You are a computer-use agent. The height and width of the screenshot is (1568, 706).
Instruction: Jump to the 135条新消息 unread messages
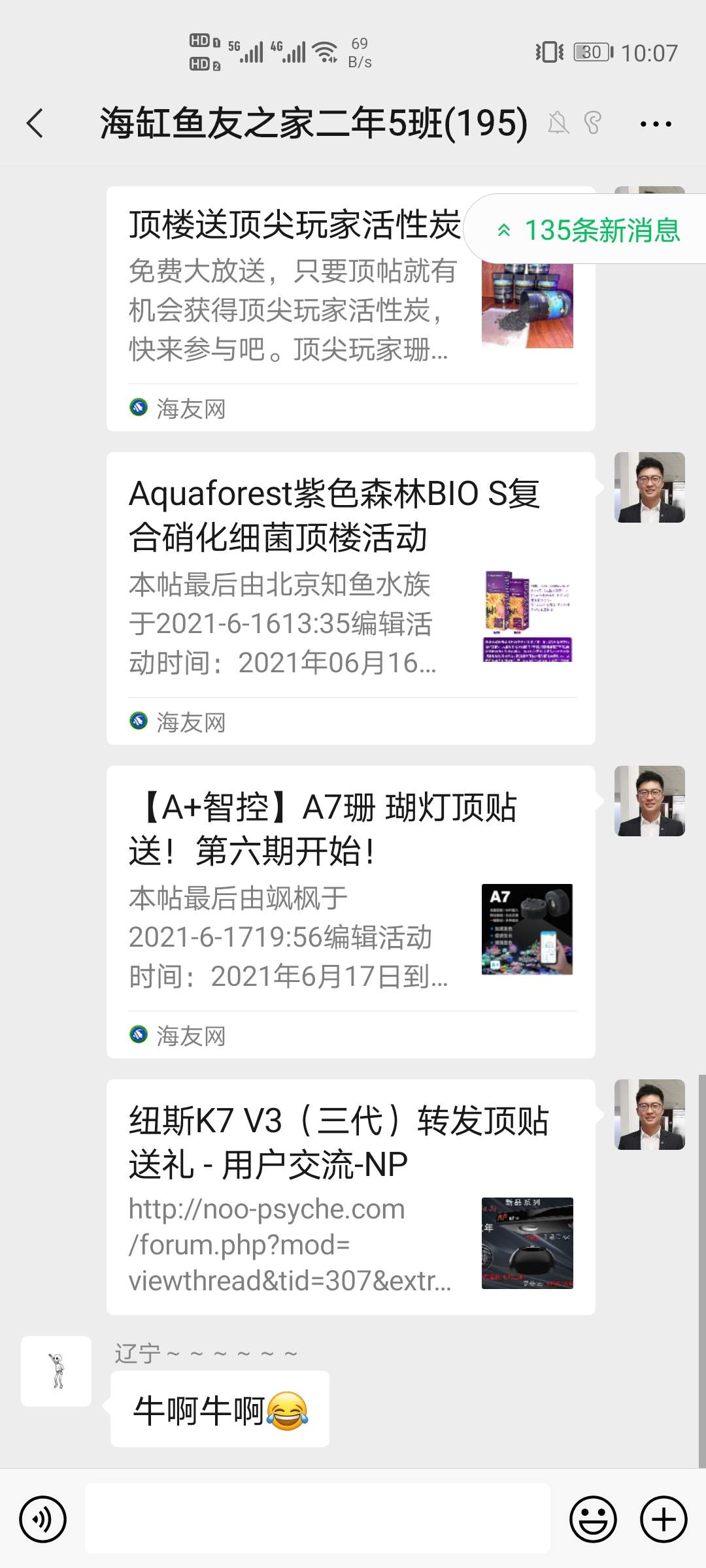[588, 230]
